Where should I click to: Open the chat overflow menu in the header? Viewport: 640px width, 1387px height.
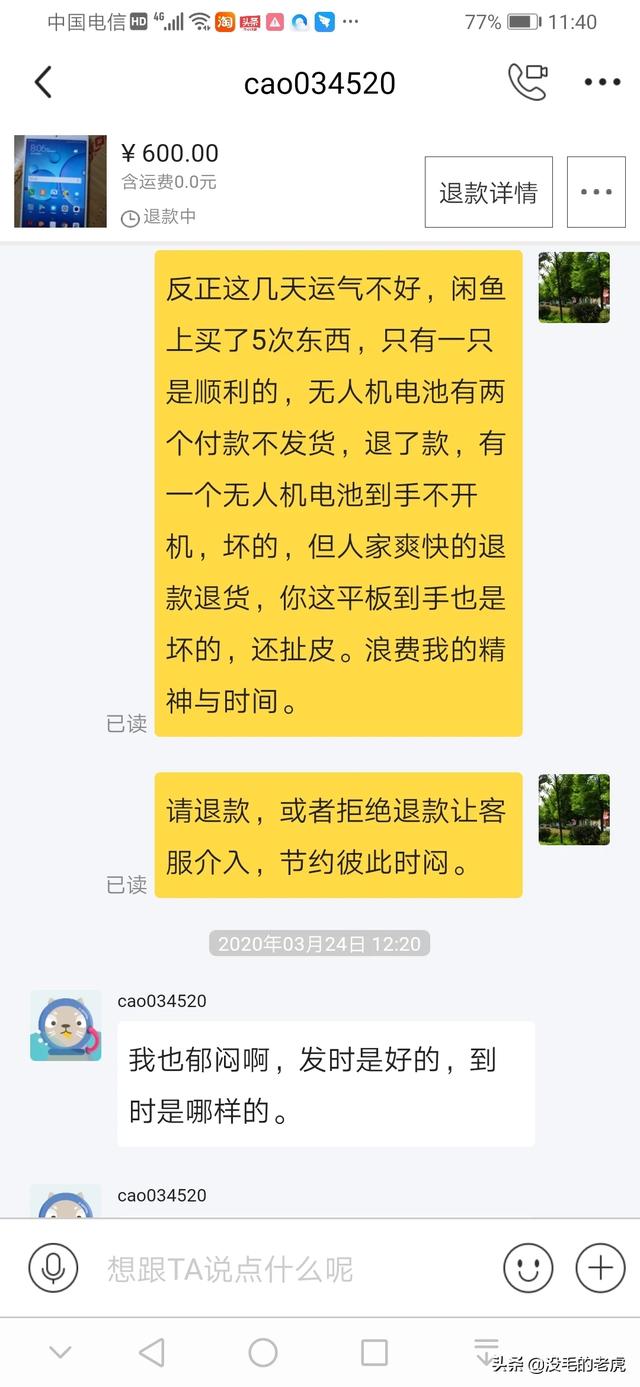point(602,82)
